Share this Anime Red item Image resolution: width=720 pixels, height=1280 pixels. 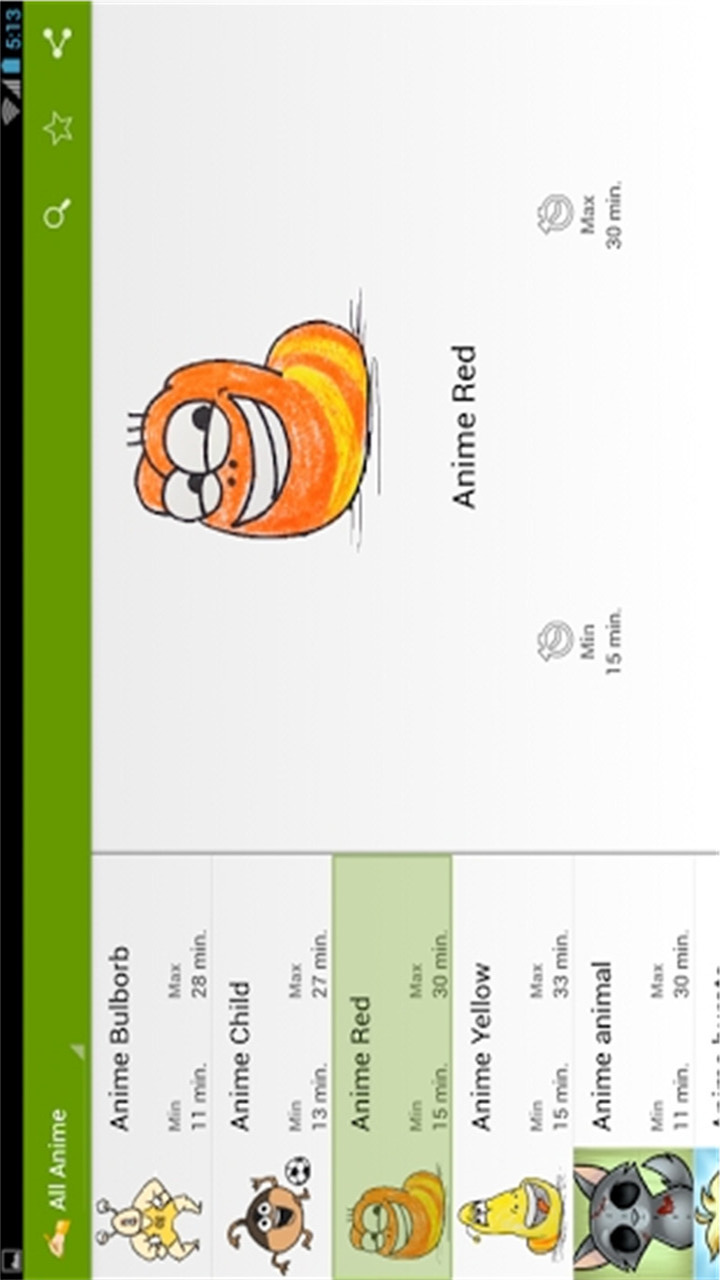point(57,42)
